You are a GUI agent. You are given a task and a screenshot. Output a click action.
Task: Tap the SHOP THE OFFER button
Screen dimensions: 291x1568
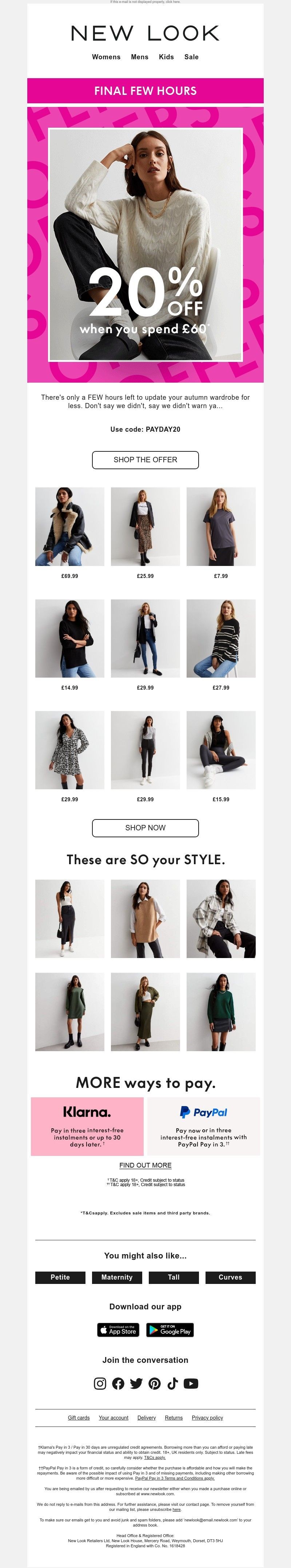[145, 460]
